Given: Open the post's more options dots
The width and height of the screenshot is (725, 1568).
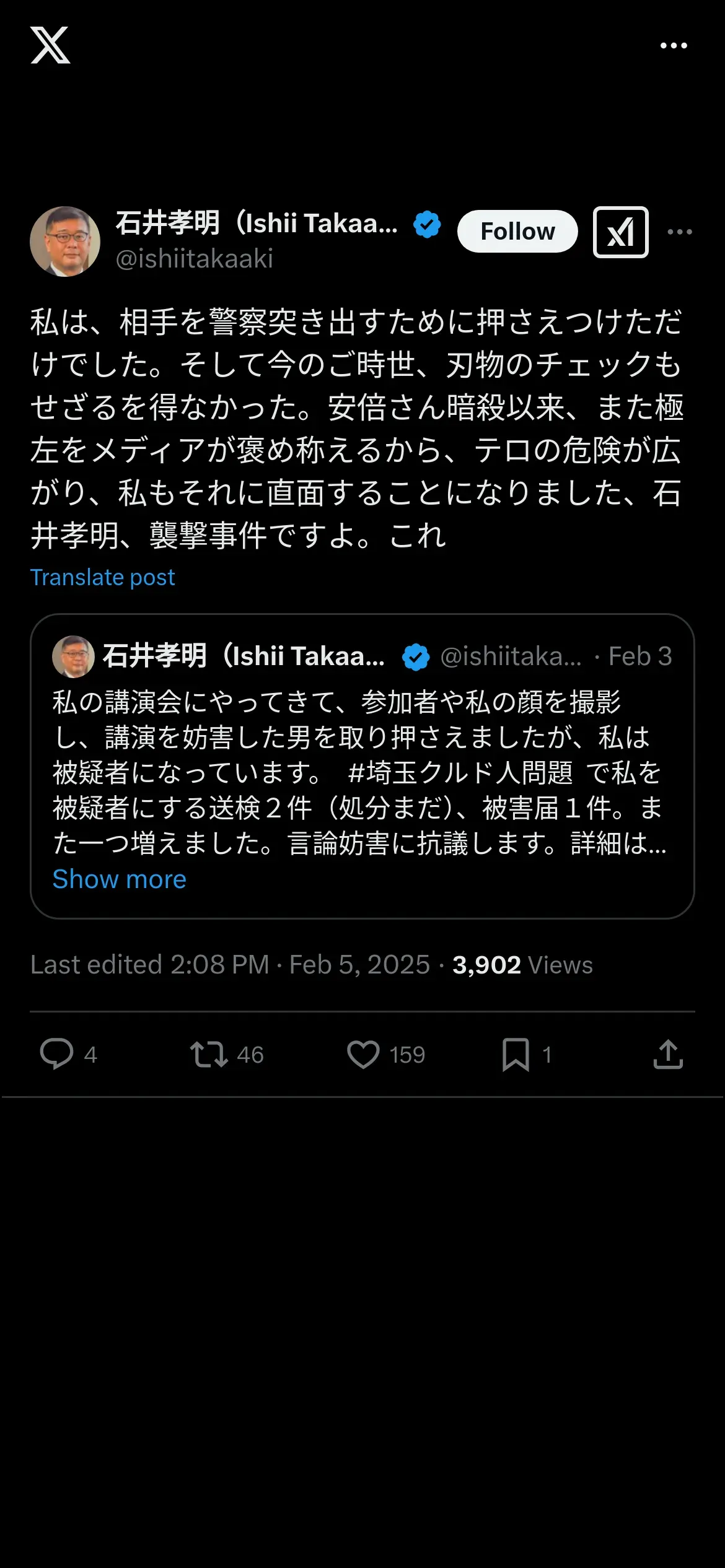Looking at the screenshot, I should click(680, 232).
